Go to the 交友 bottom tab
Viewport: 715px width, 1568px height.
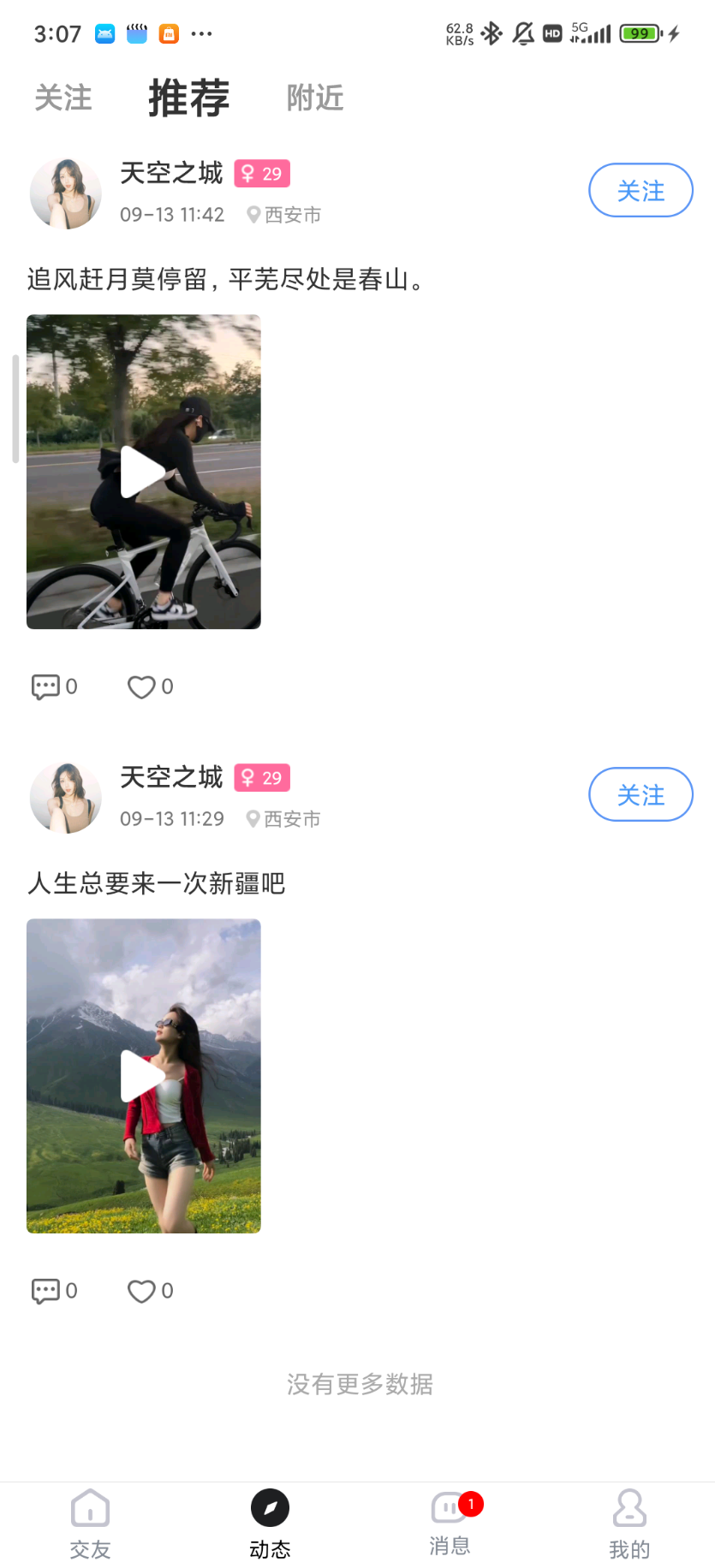tap(90, 1525)
